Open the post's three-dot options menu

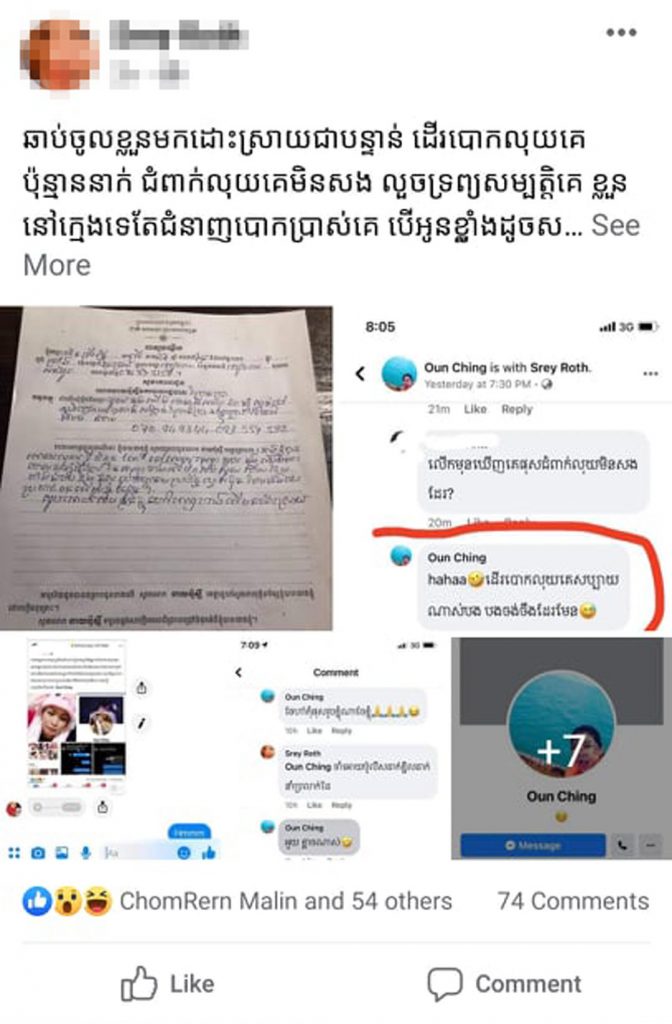pos(621,33)
